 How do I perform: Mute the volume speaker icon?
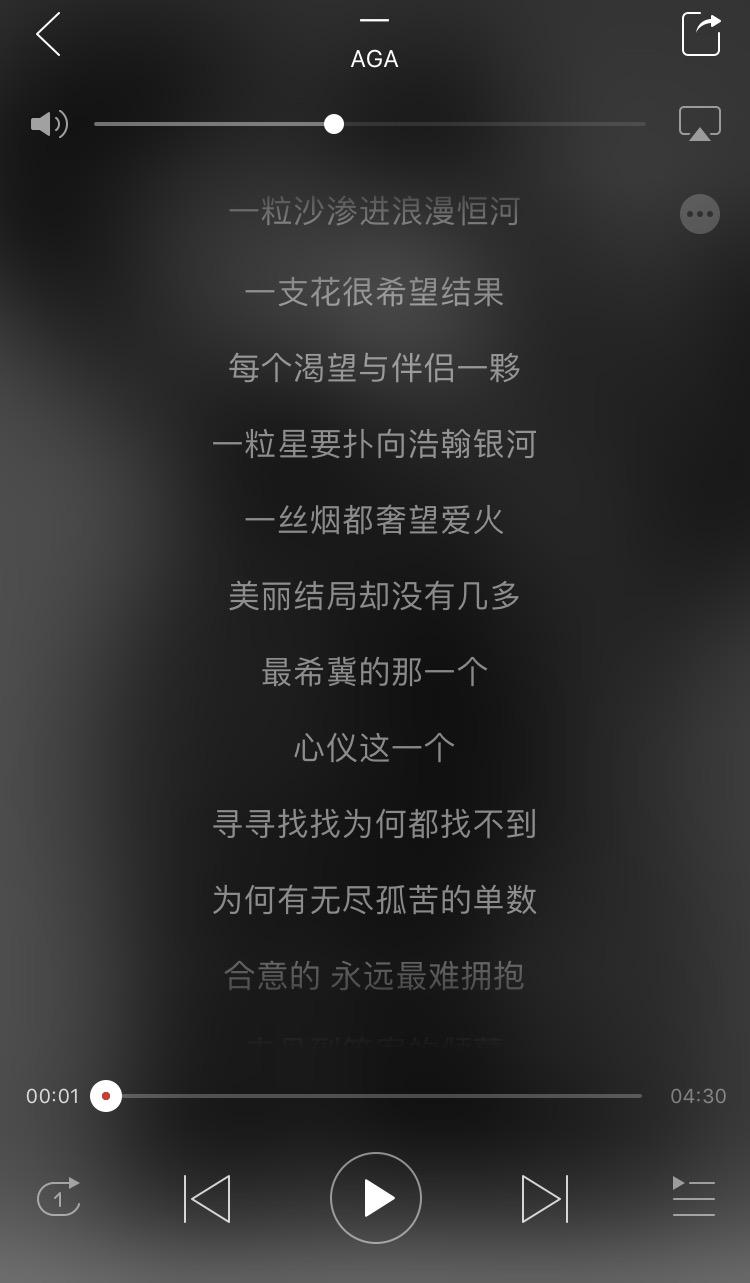pos(49,124)
